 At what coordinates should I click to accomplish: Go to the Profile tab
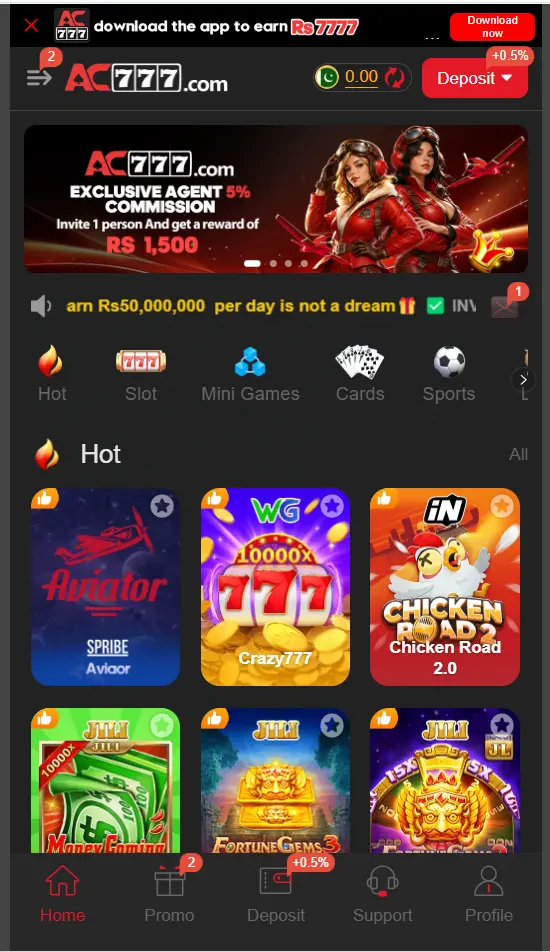(x=489, y=894)
